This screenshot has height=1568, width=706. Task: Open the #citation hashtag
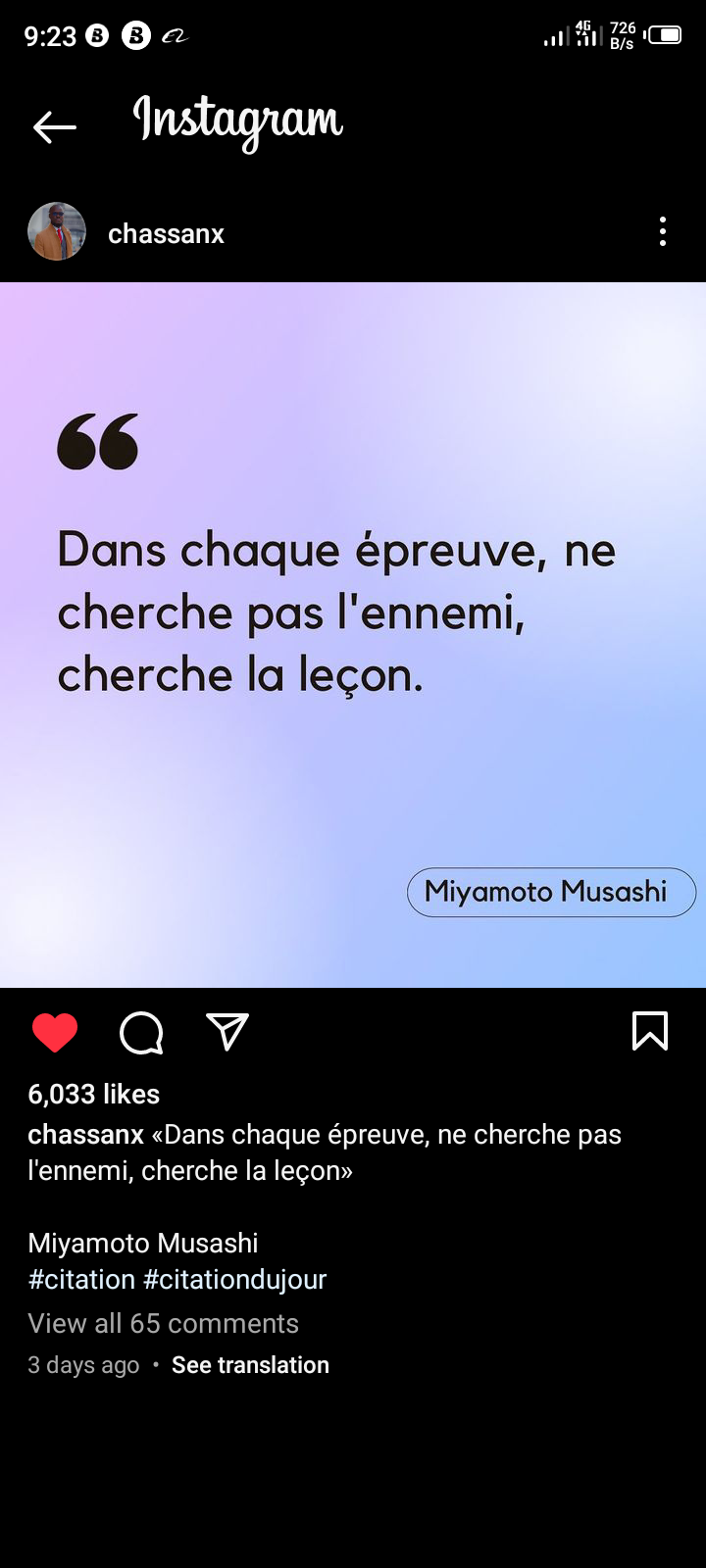coord(81,1279)
